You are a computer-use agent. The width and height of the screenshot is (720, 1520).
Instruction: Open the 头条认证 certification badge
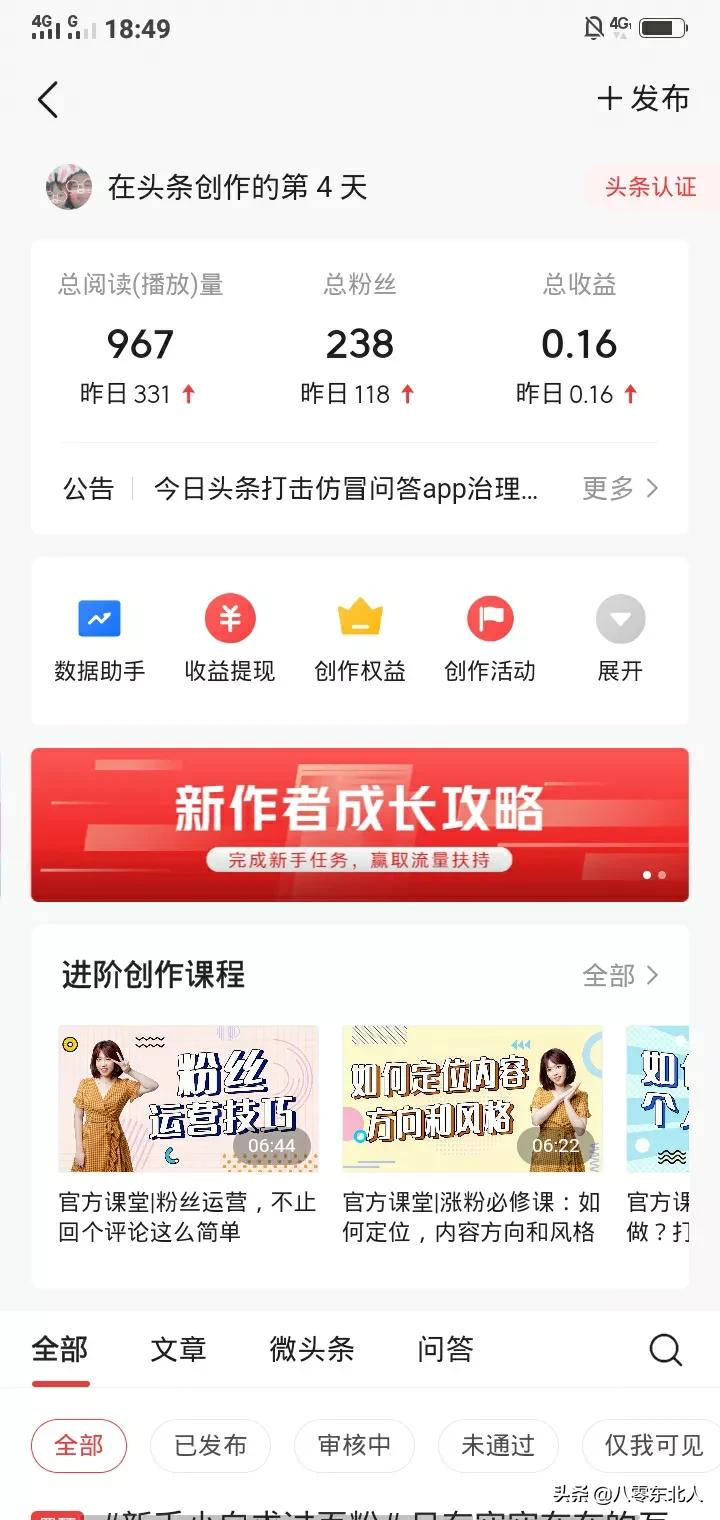click(x=649, y=187)
